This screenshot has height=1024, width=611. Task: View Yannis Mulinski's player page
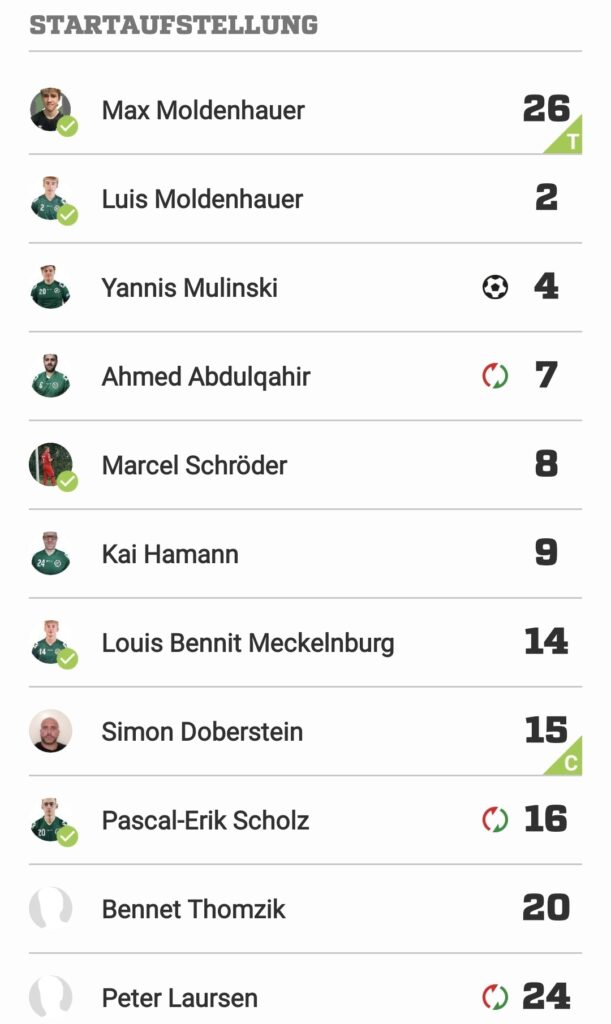click(189, 288)
